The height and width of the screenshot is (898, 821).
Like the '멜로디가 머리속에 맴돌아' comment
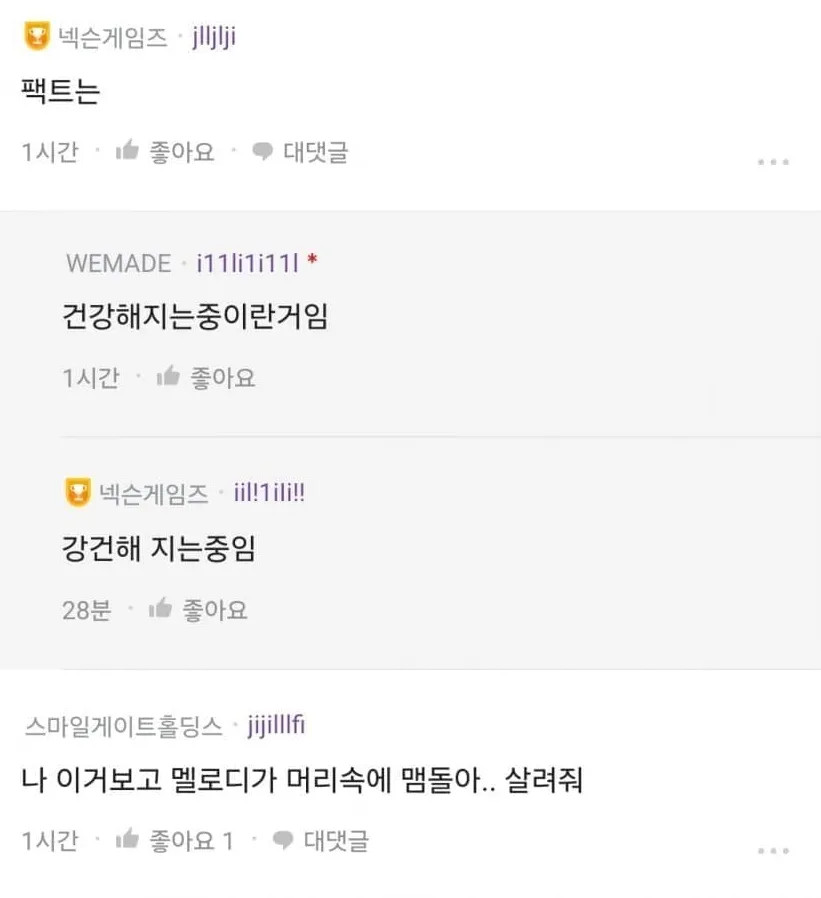174,840
